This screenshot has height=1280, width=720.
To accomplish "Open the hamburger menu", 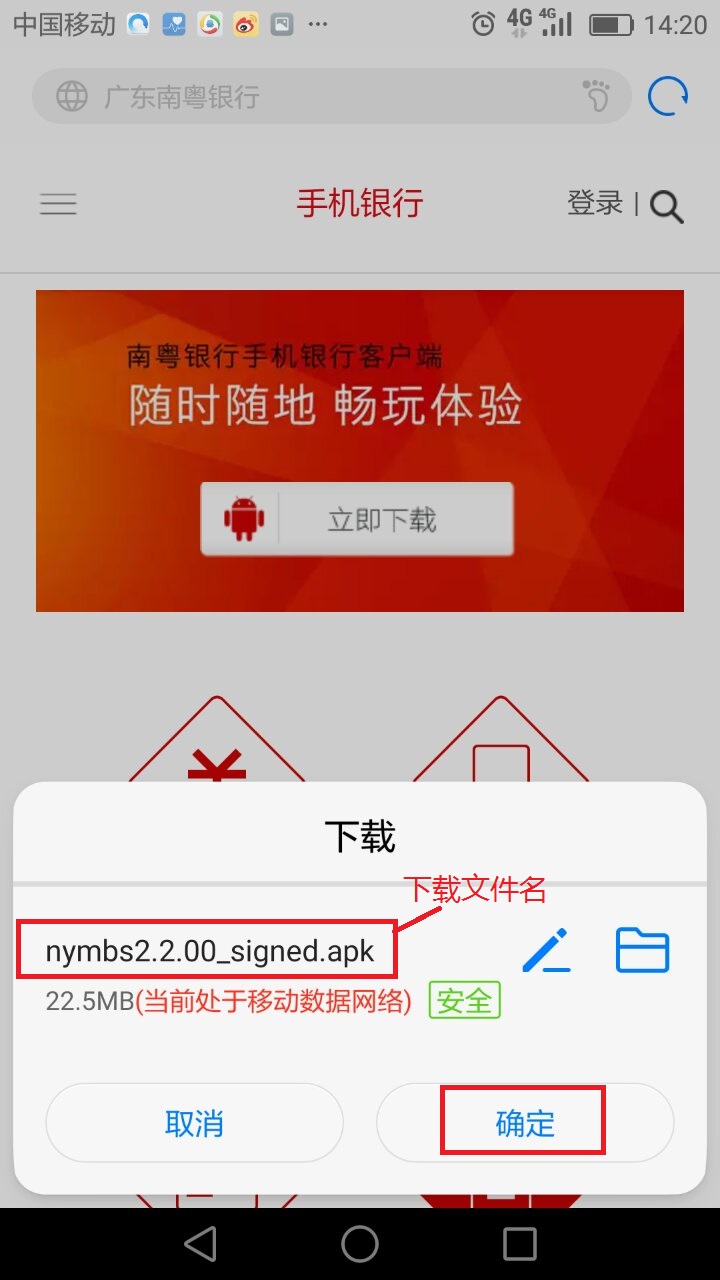I will (x=58, y=204).
